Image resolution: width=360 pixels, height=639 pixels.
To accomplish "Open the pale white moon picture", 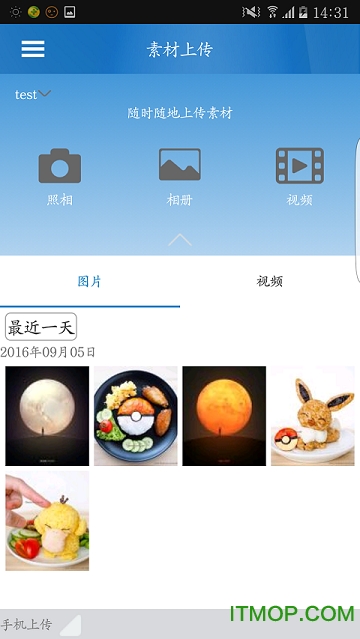I will point(47,416).
